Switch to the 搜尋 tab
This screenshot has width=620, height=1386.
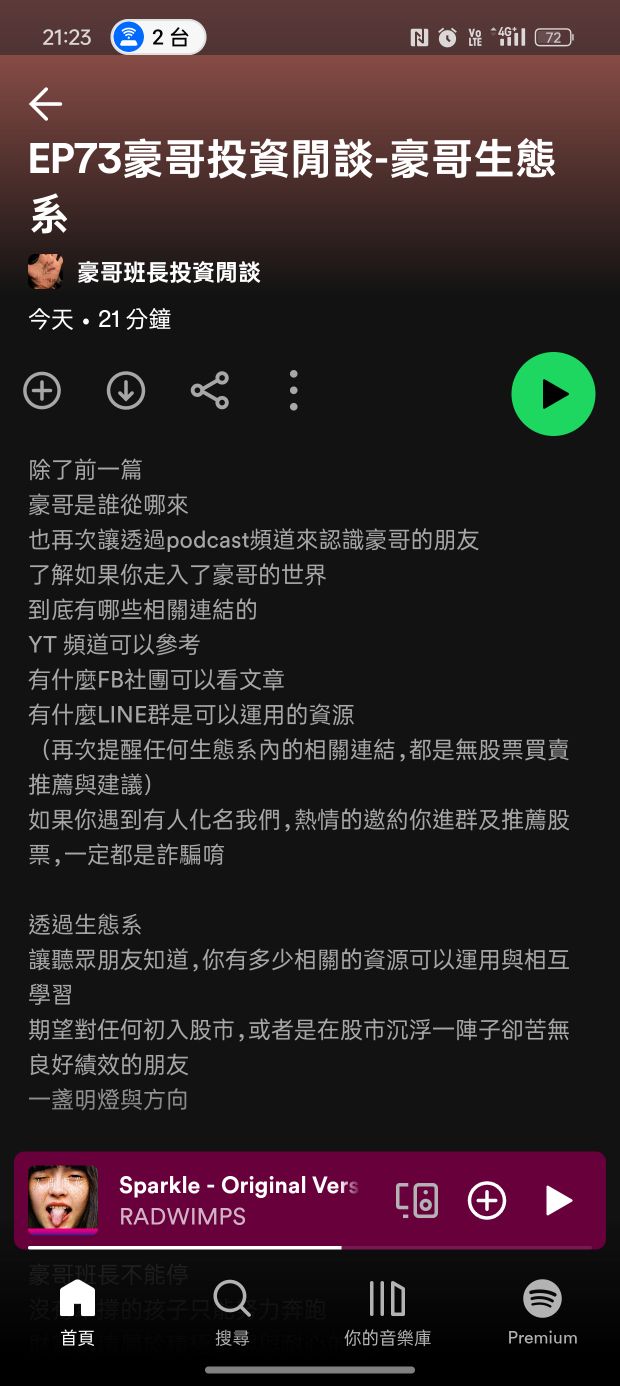[x=232, y=1313]
